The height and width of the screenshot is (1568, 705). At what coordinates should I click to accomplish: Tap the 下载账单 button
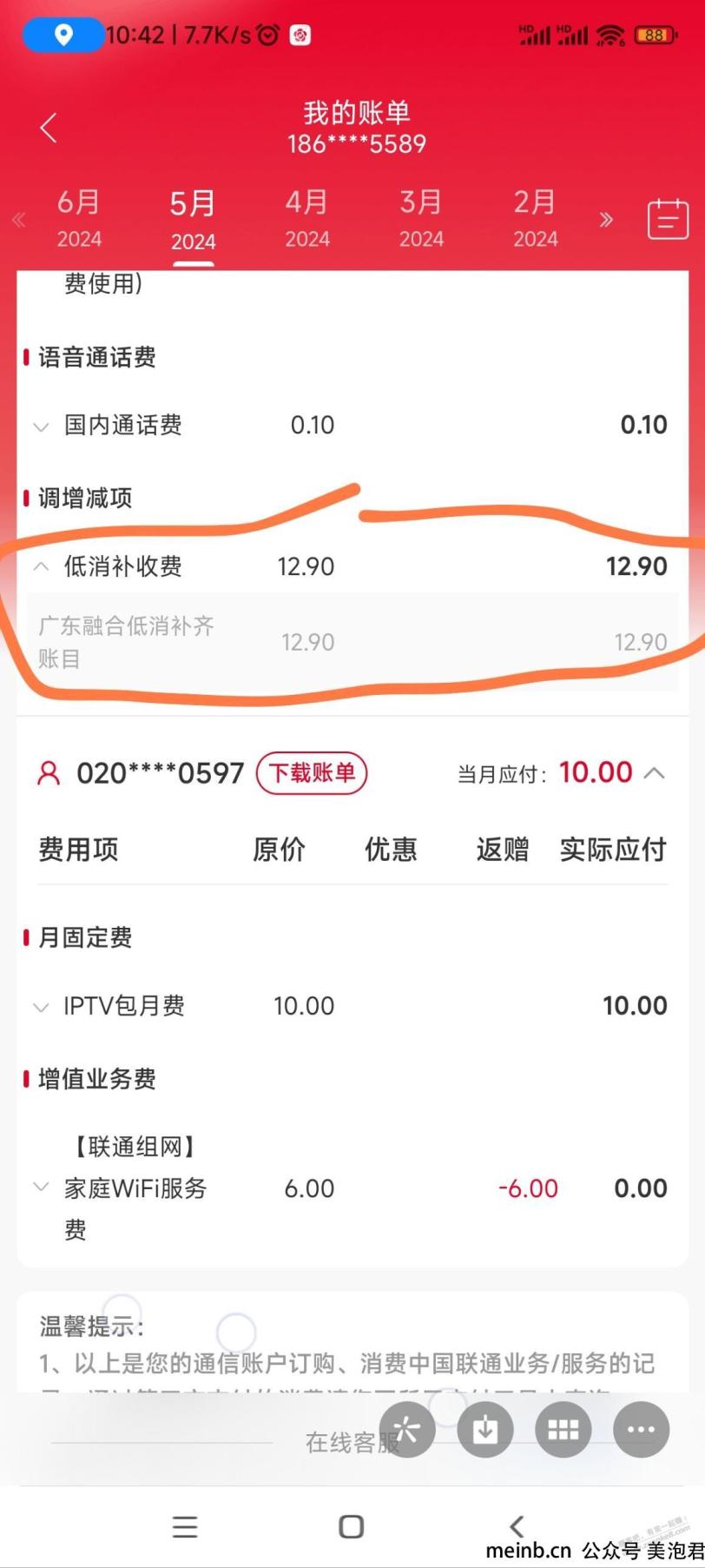point(312,772)
